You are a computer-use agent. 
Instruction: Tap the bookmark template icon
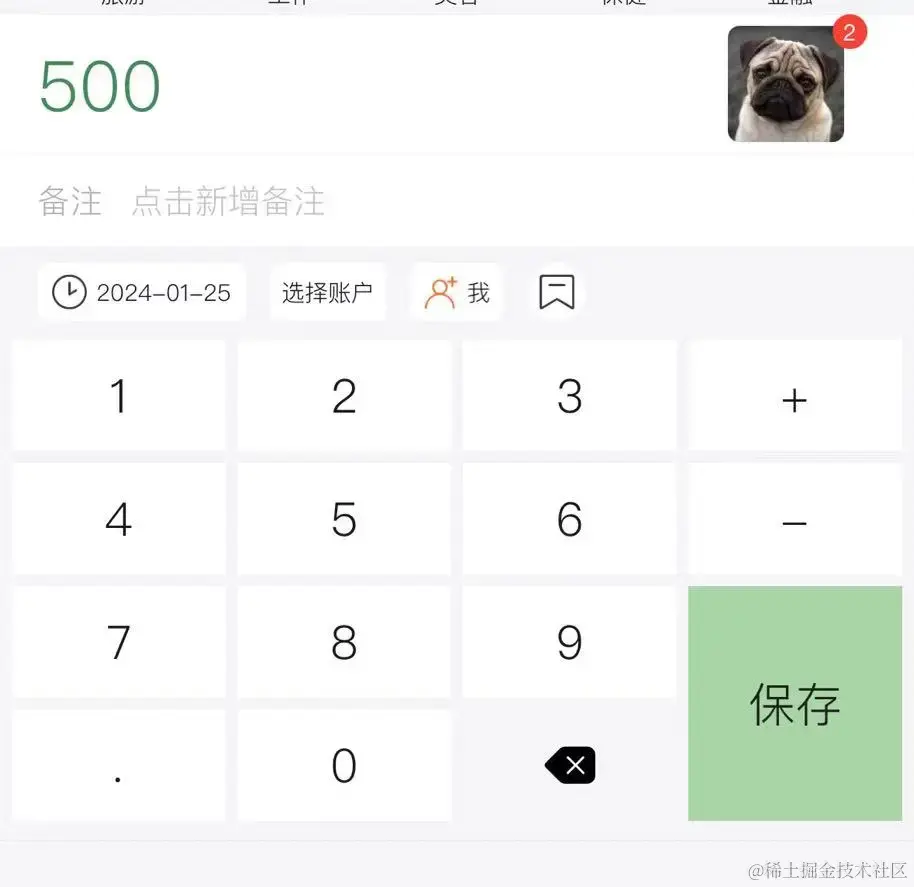556,293
